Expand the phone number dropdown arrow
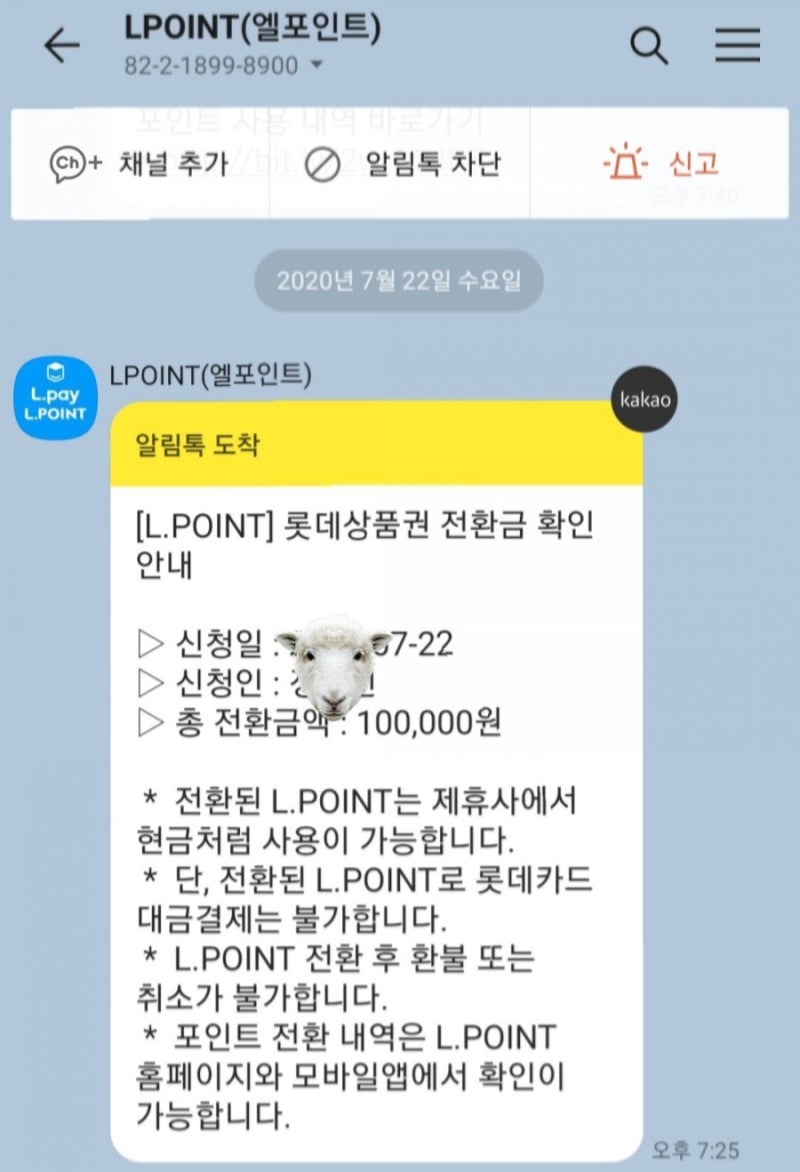The width and height of the screenshot is (800, 1172). tap(317, 66)
